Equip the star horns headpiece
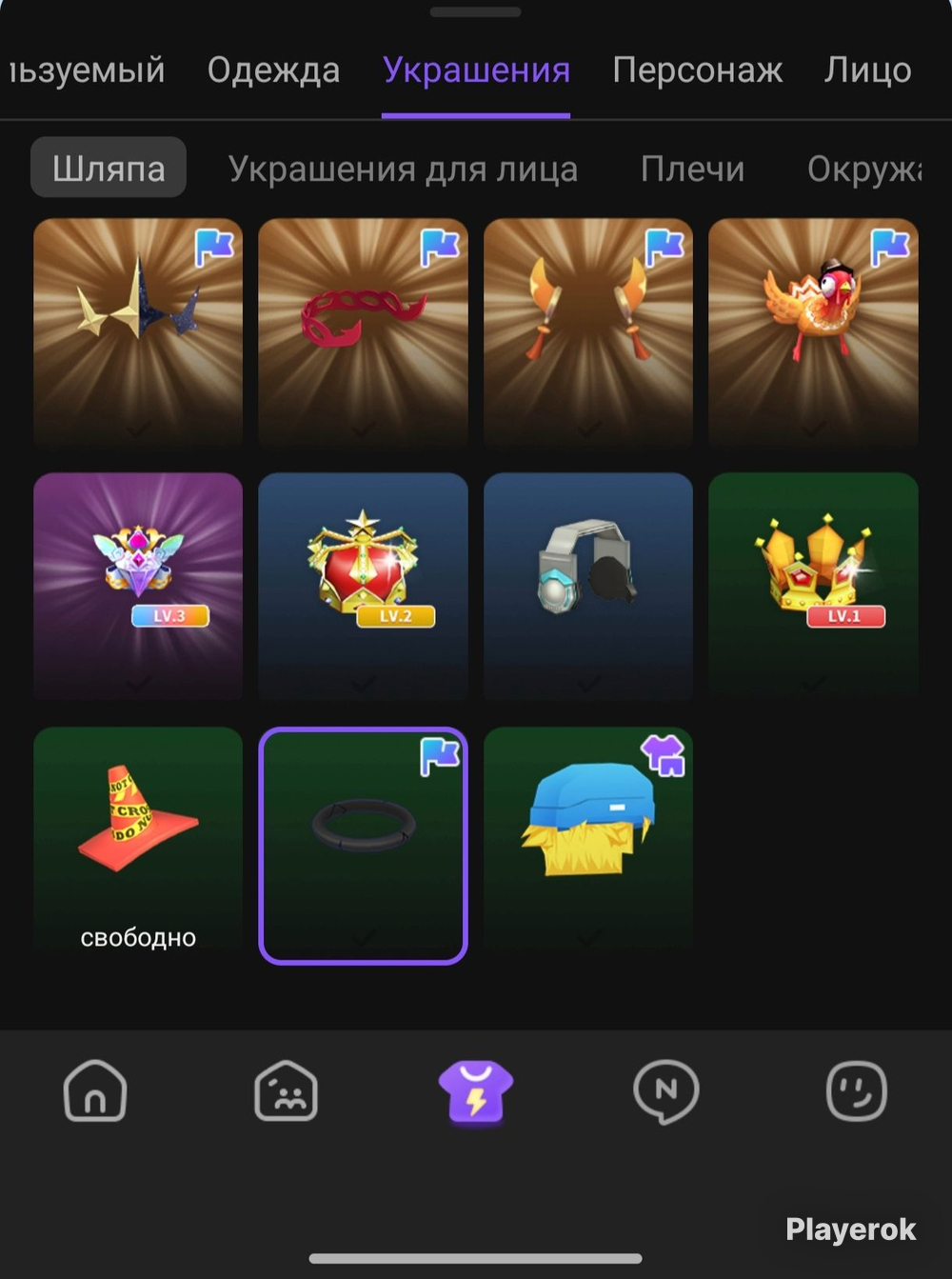 pyautogui.click(x=138, y=332)
